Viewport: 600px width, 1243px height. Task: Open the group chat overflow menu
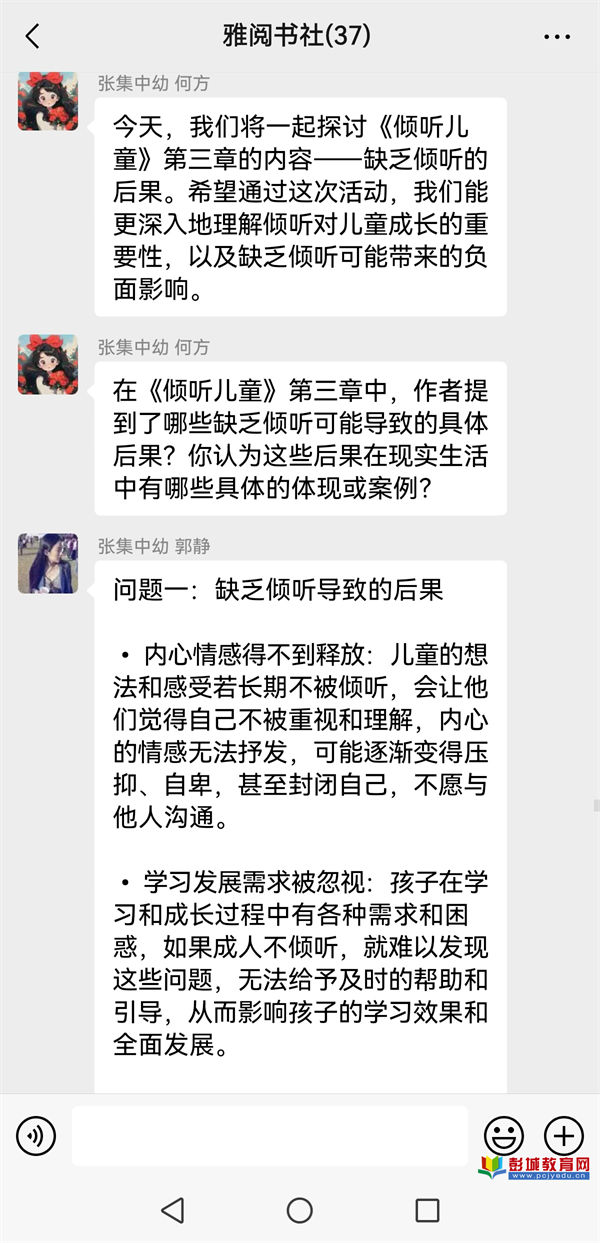pyautogui.click(x=556, y=37)
